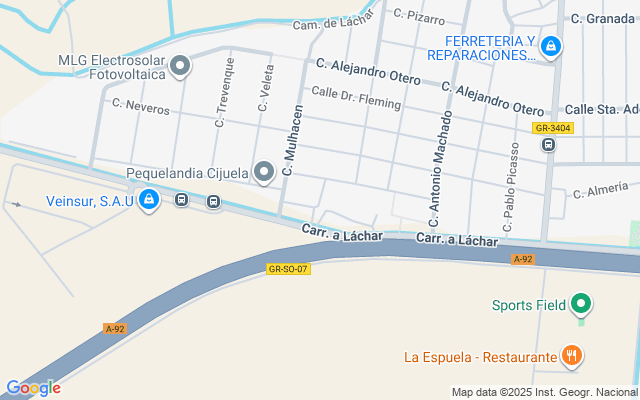This screenshot has height=400, width=640.
Task: Select the bus stop nearest Veinsur marker
Action: (x=182, y=200)
